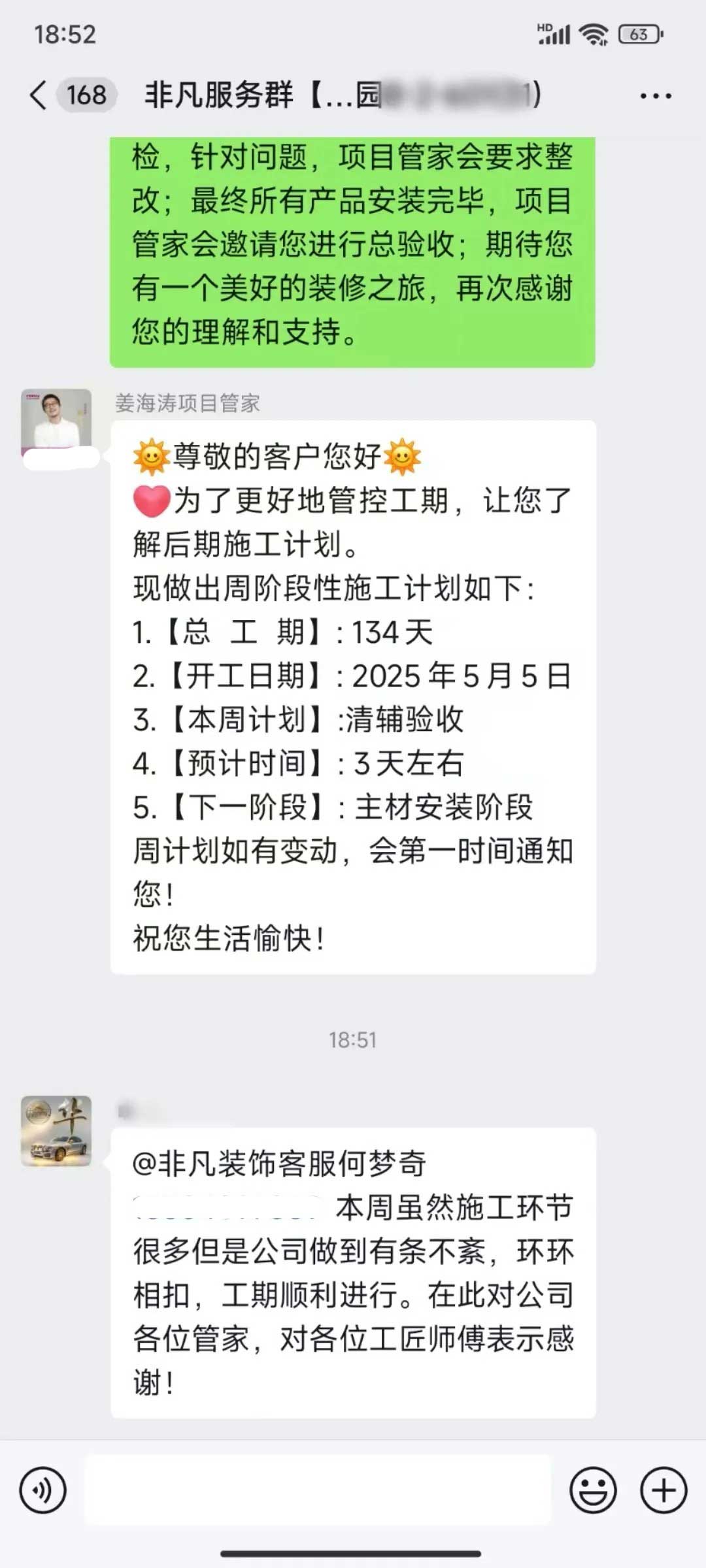Open the plus attachments menu
This screenshot has width=706, height=1568.
click(664, 1491)
